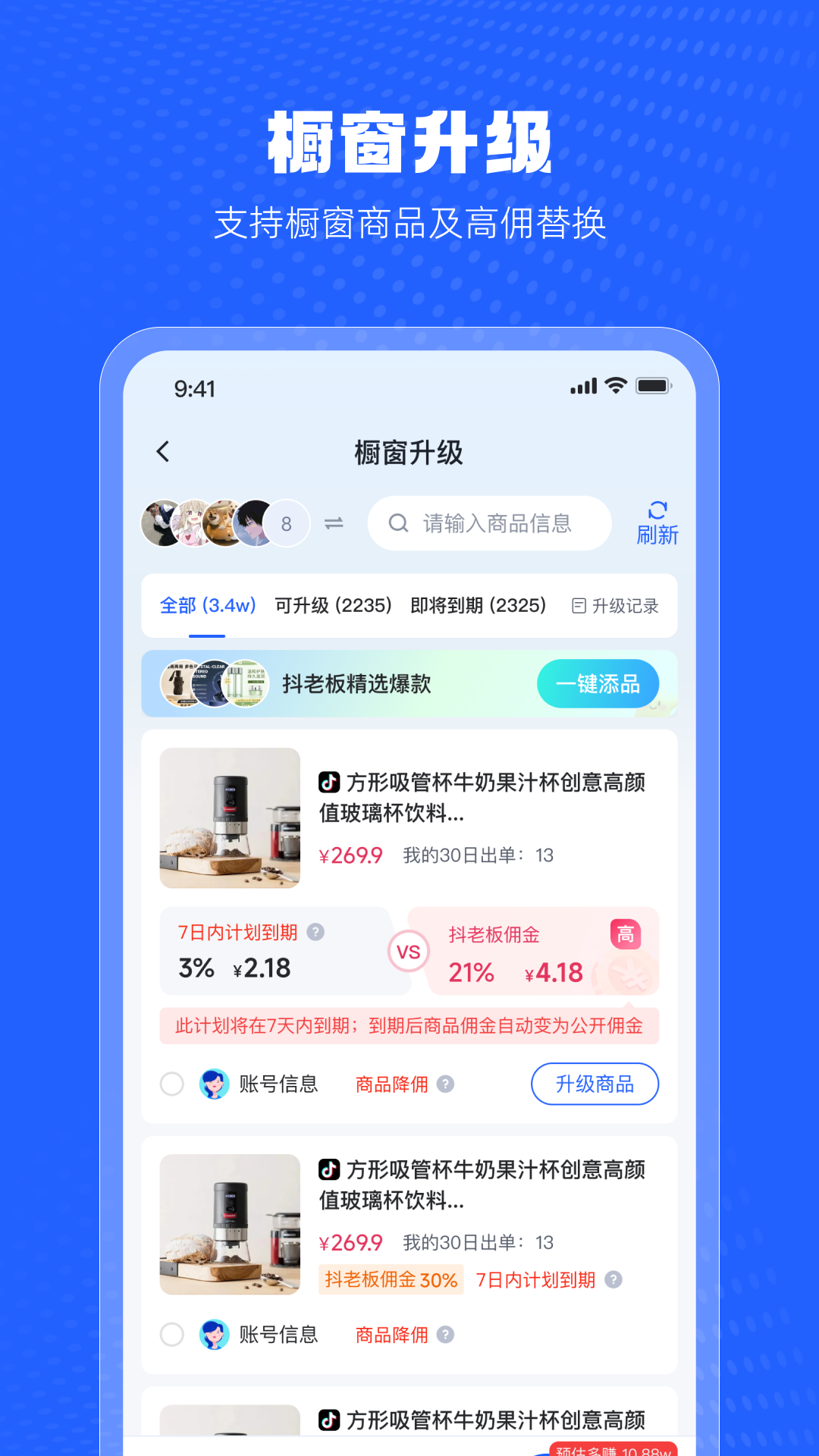
Task: Select the radio circle on second product card
Action: click(x=171, y=1335)
